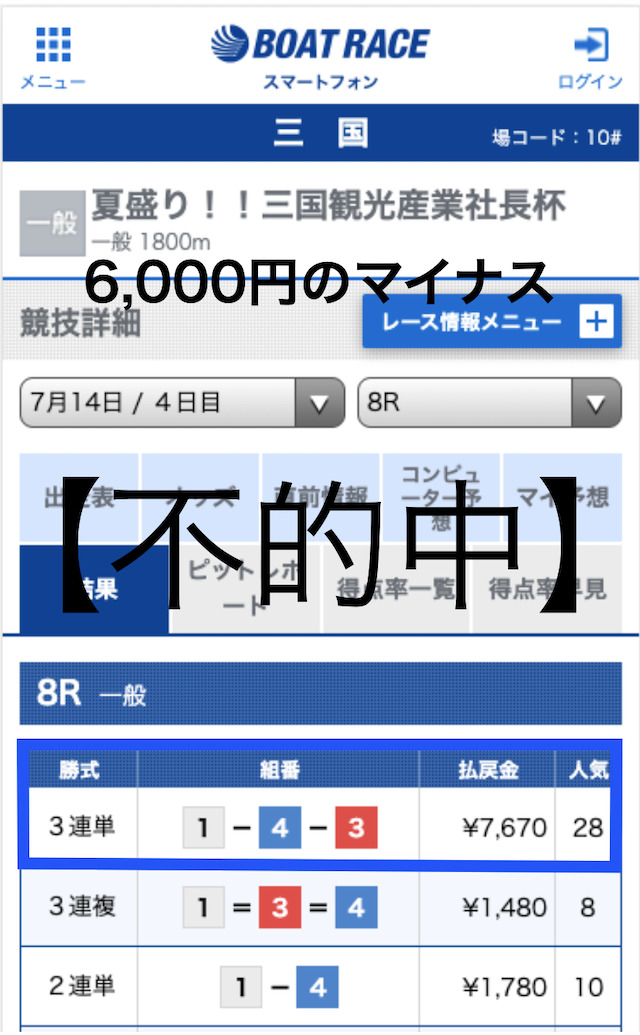Switch to the 出走表 tab
Viewport: 640px width, 1035px height.
click(79, 498)
